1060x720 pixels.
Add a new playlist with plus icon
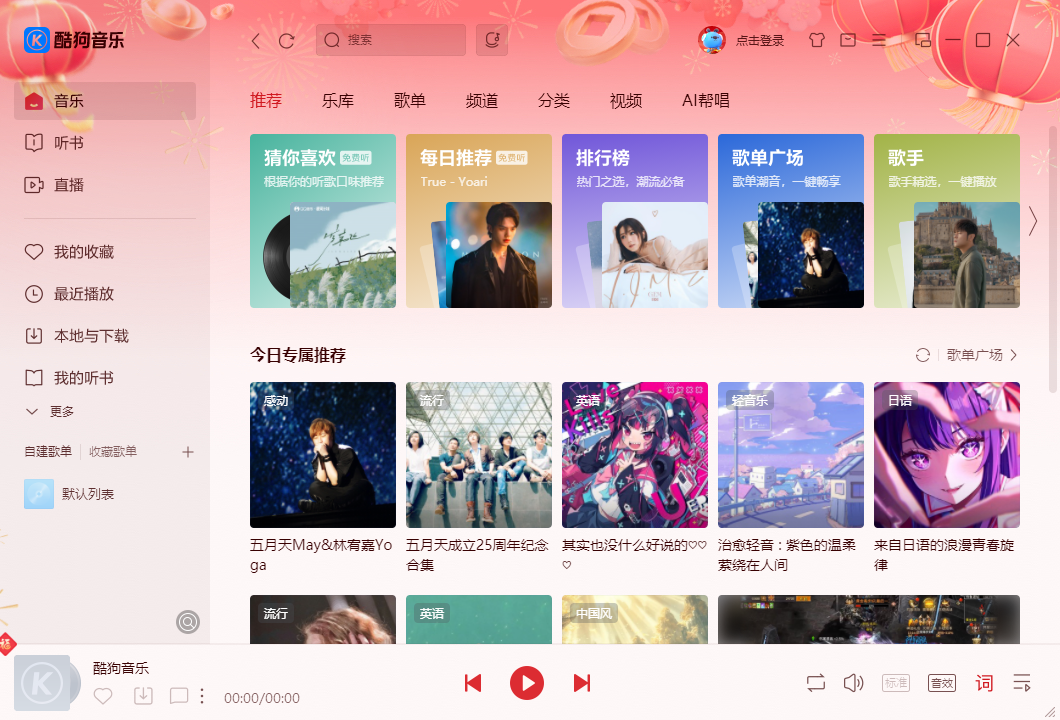[188, 452]
